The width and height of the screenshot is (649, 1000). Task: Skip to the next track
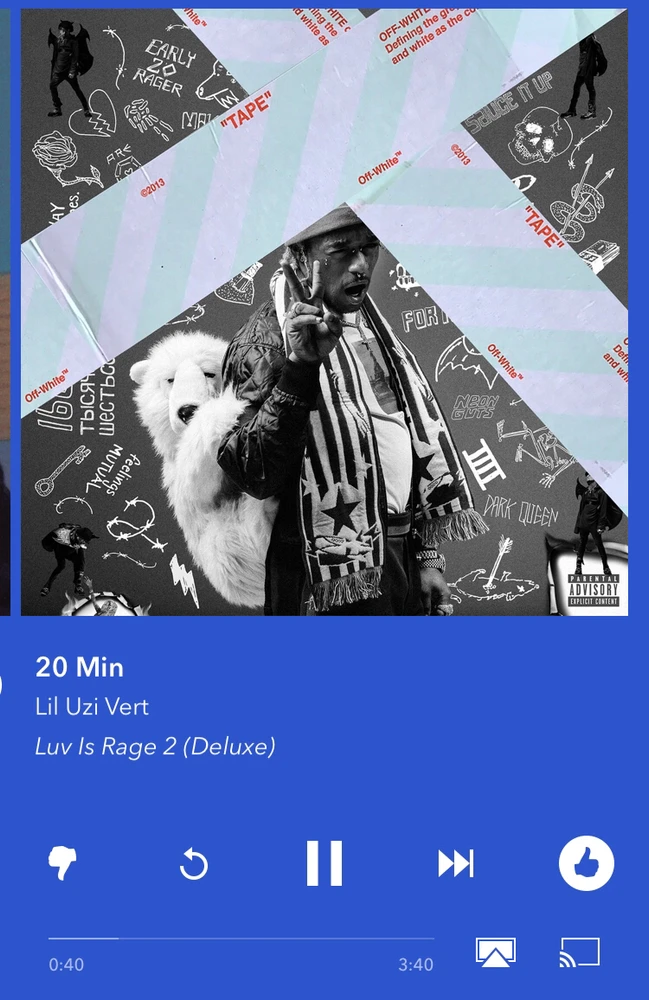click(x=456, y=864)
